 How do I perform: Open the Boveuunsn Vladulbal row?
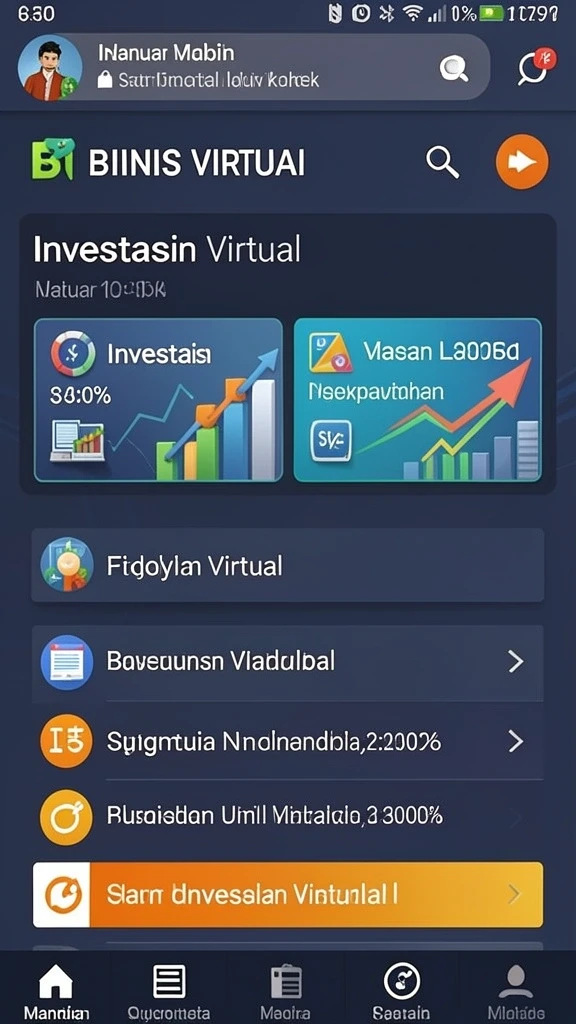click(287, 662)
